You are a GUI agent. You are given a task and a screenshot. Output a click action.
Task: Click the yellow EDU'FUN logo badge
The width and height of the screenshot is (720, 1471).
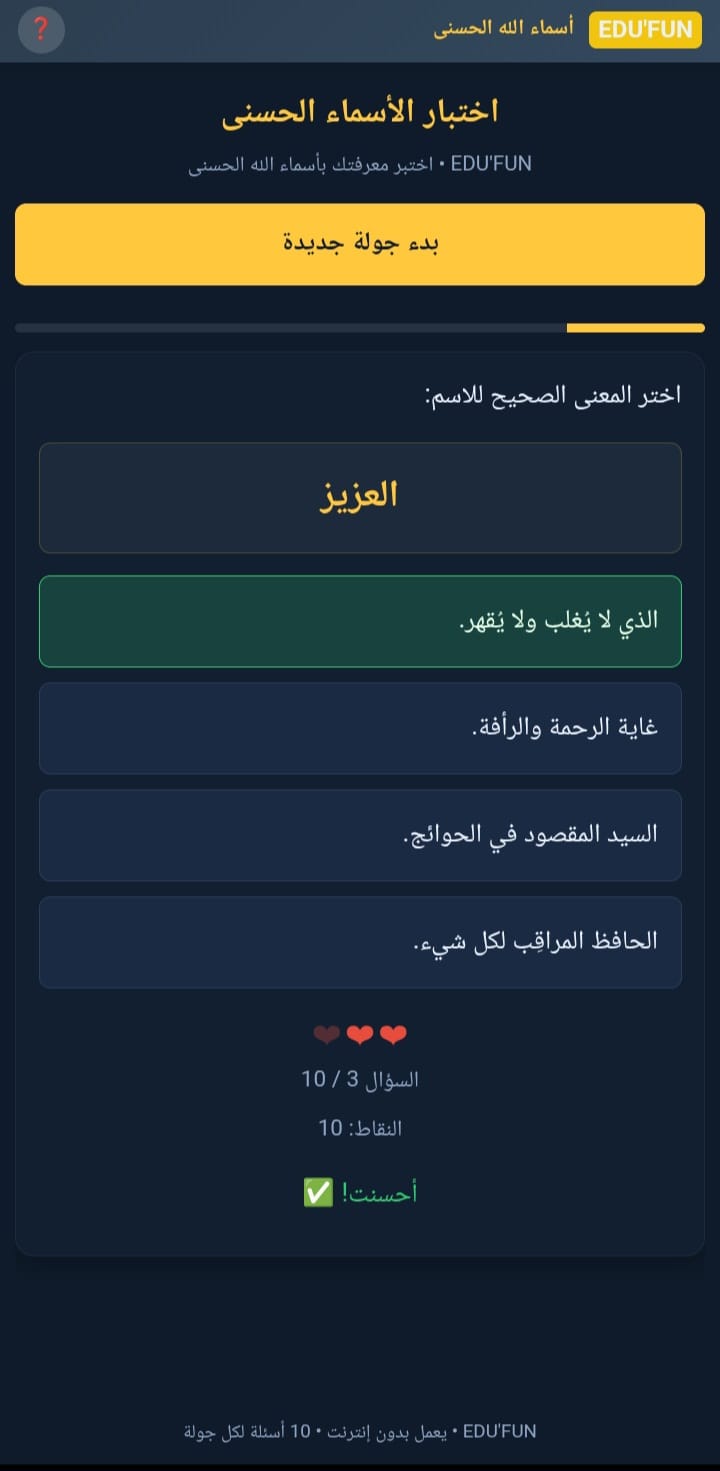[x=645, y=30]
